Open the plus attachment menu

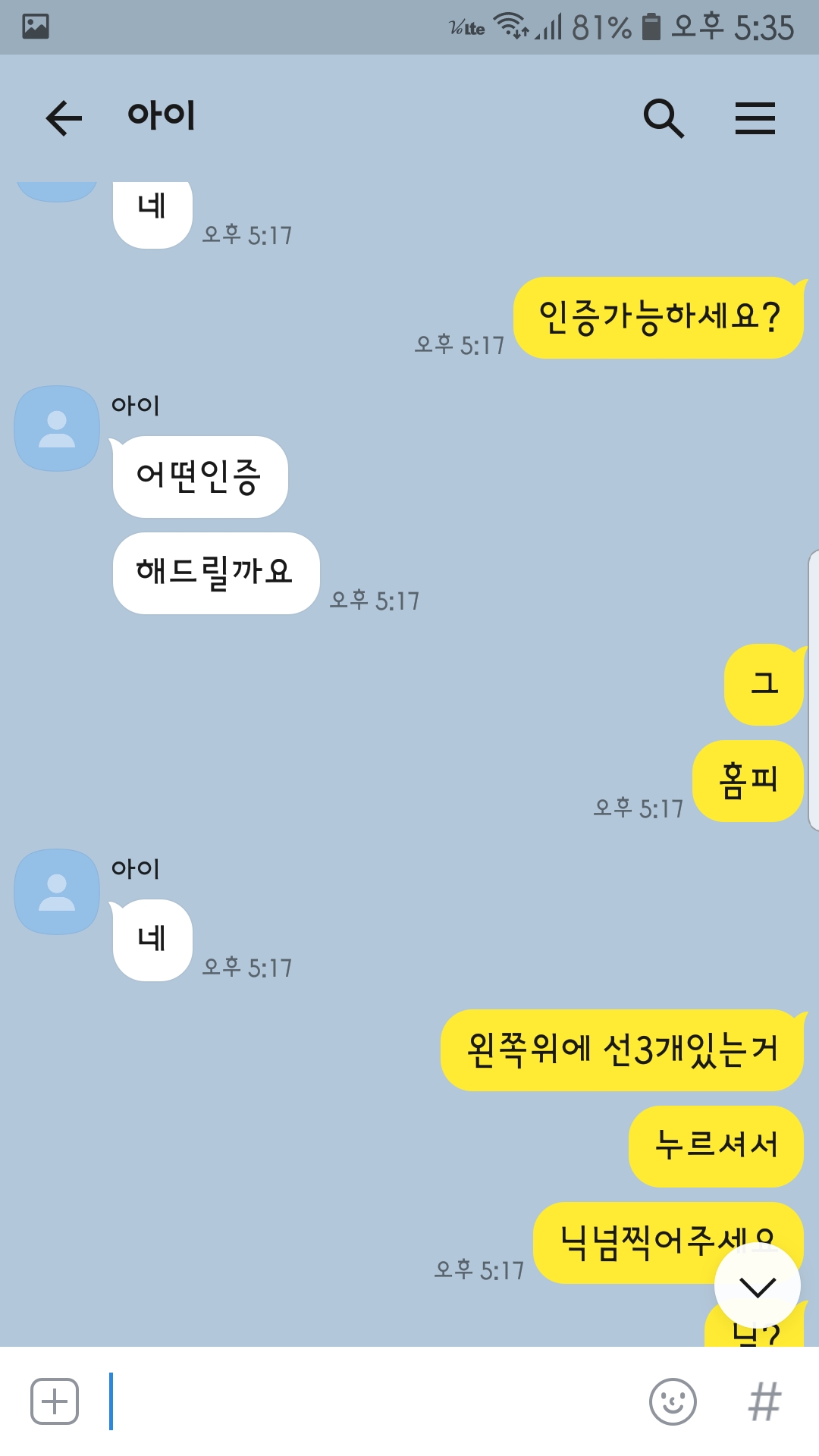(x=55, y=1401)
